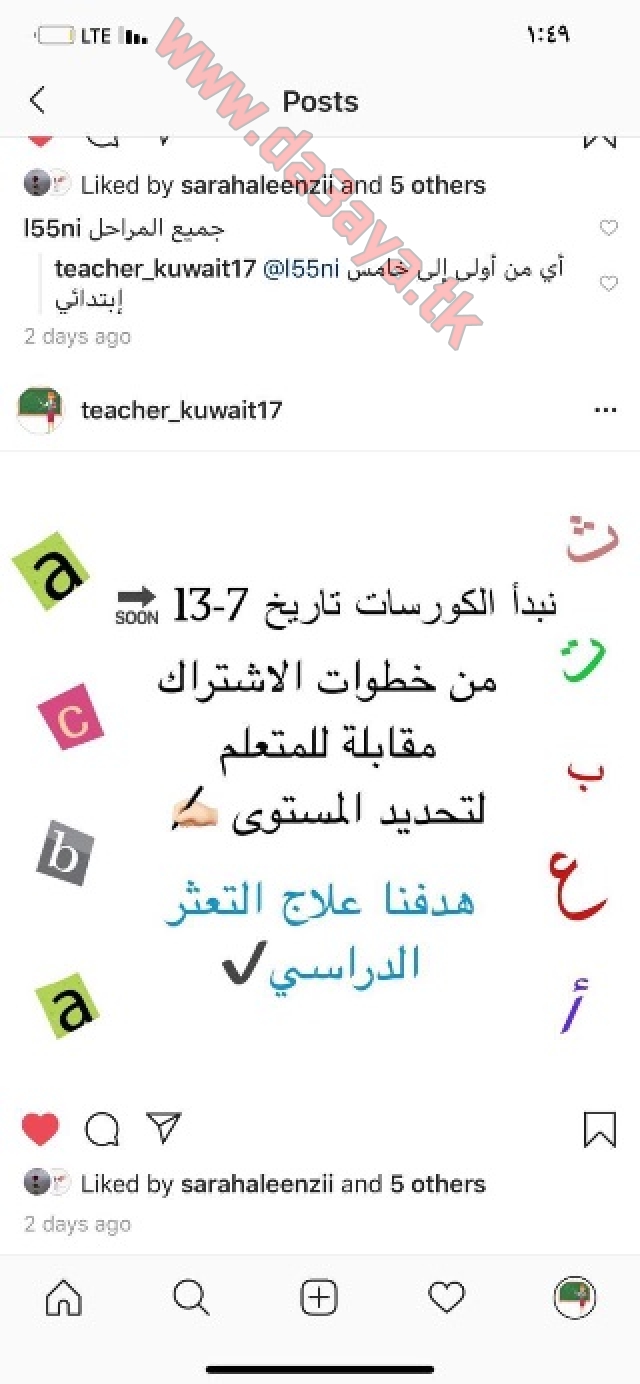Open the Activity heart tab
This screenshot has width=640, height=1384.
pyautogui.click(x=446, y=1298)
